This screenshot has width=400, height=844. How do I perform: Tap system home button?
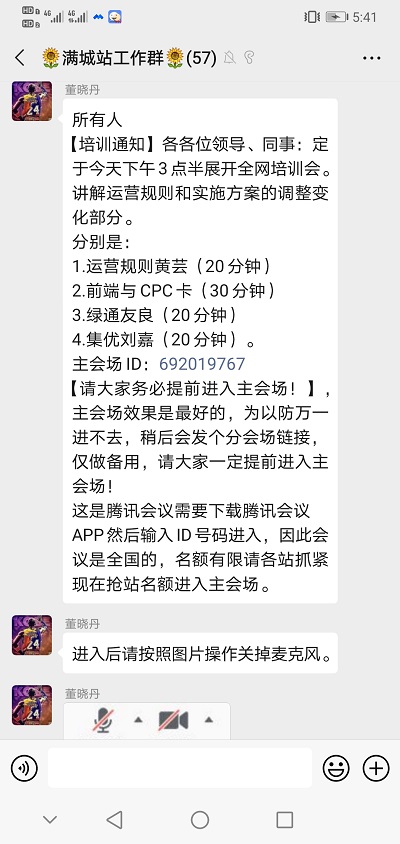click(x=200, y=820)
